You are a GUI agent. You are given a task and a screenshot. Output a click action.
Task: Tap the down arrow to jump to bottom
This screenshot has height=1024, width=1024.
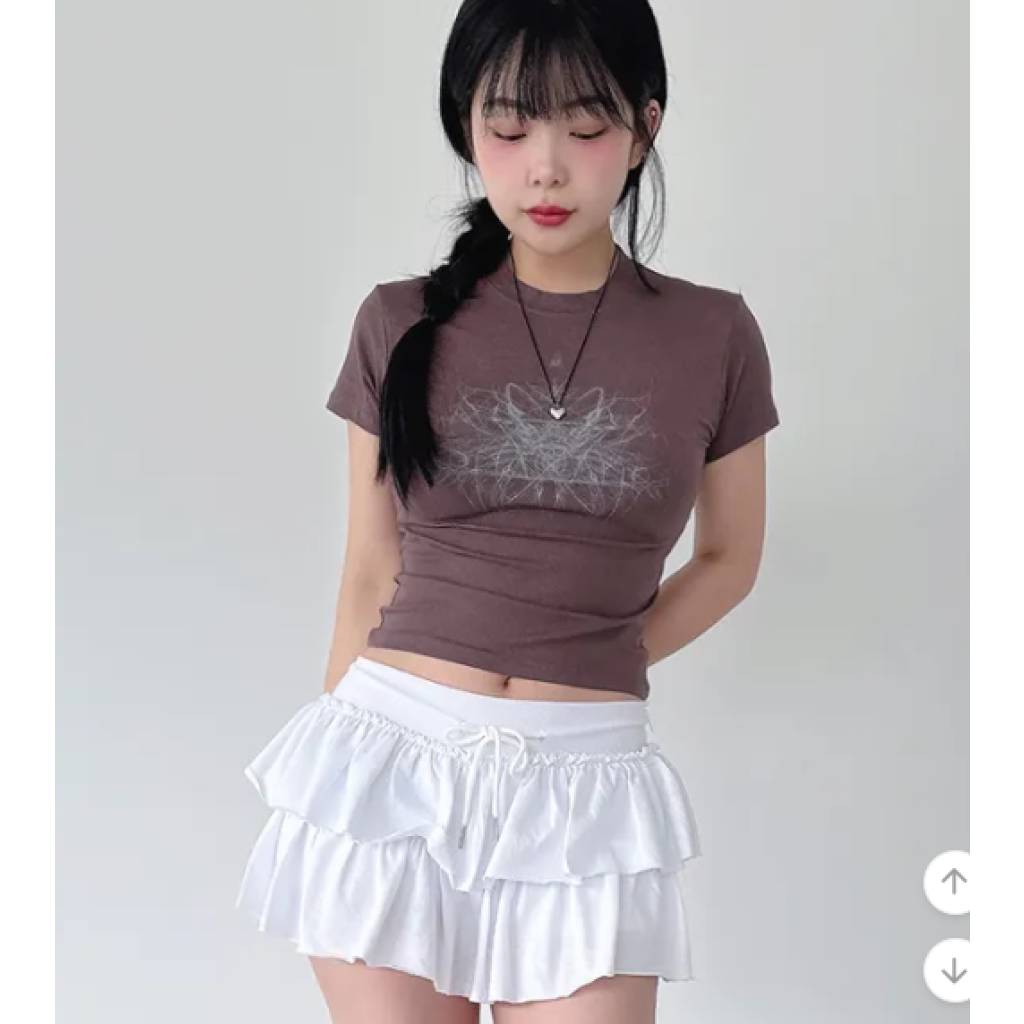tap(952, 969)
